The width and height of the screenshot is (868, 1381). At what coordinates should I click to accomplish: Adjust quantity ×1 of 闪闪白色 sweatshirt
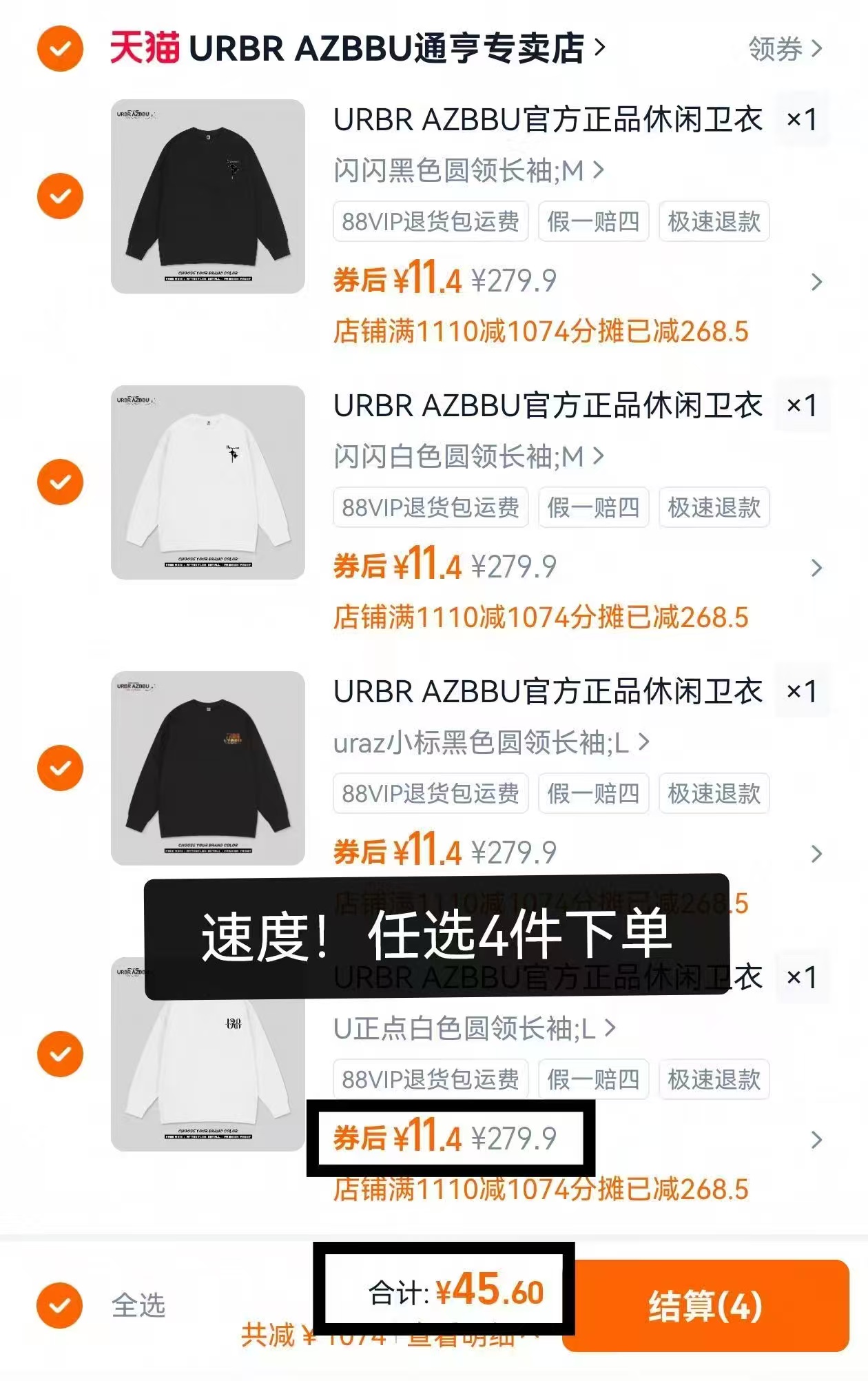[801, 405]
